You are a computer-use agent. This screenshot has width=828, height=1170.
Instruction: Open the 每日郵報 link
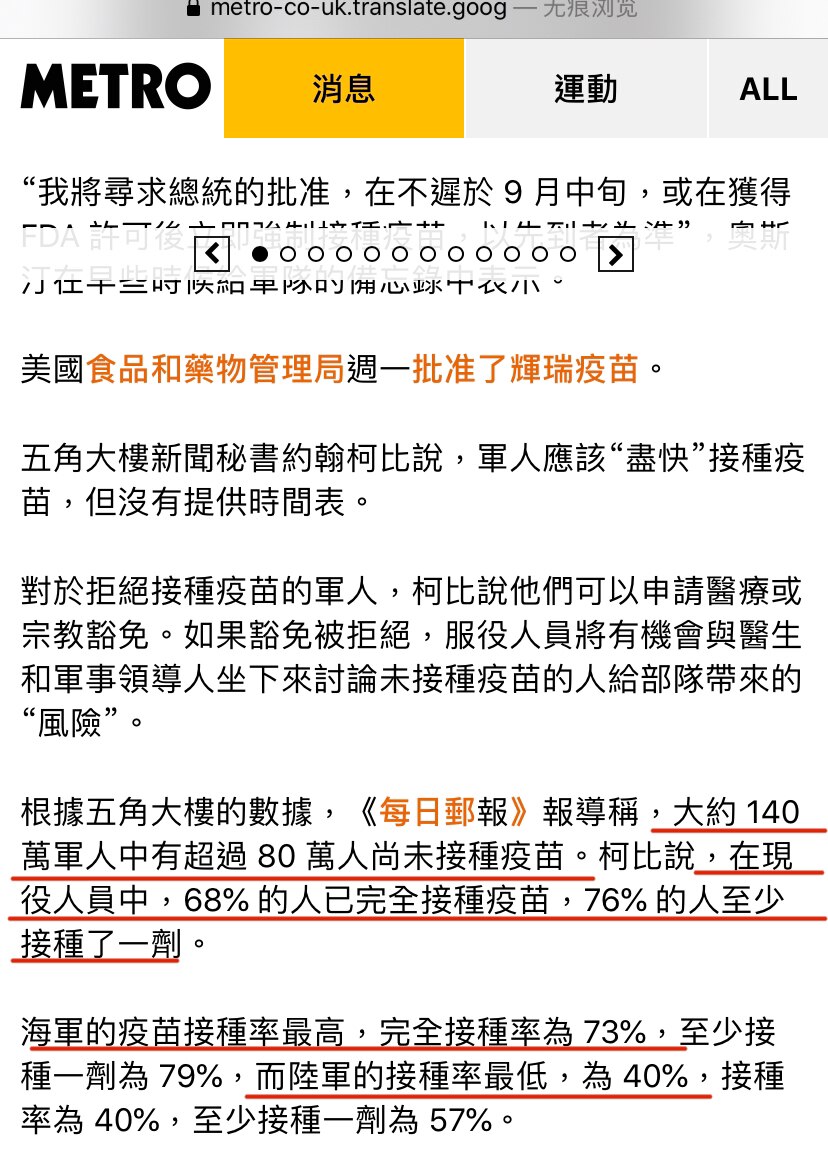(x=445, y=813)
